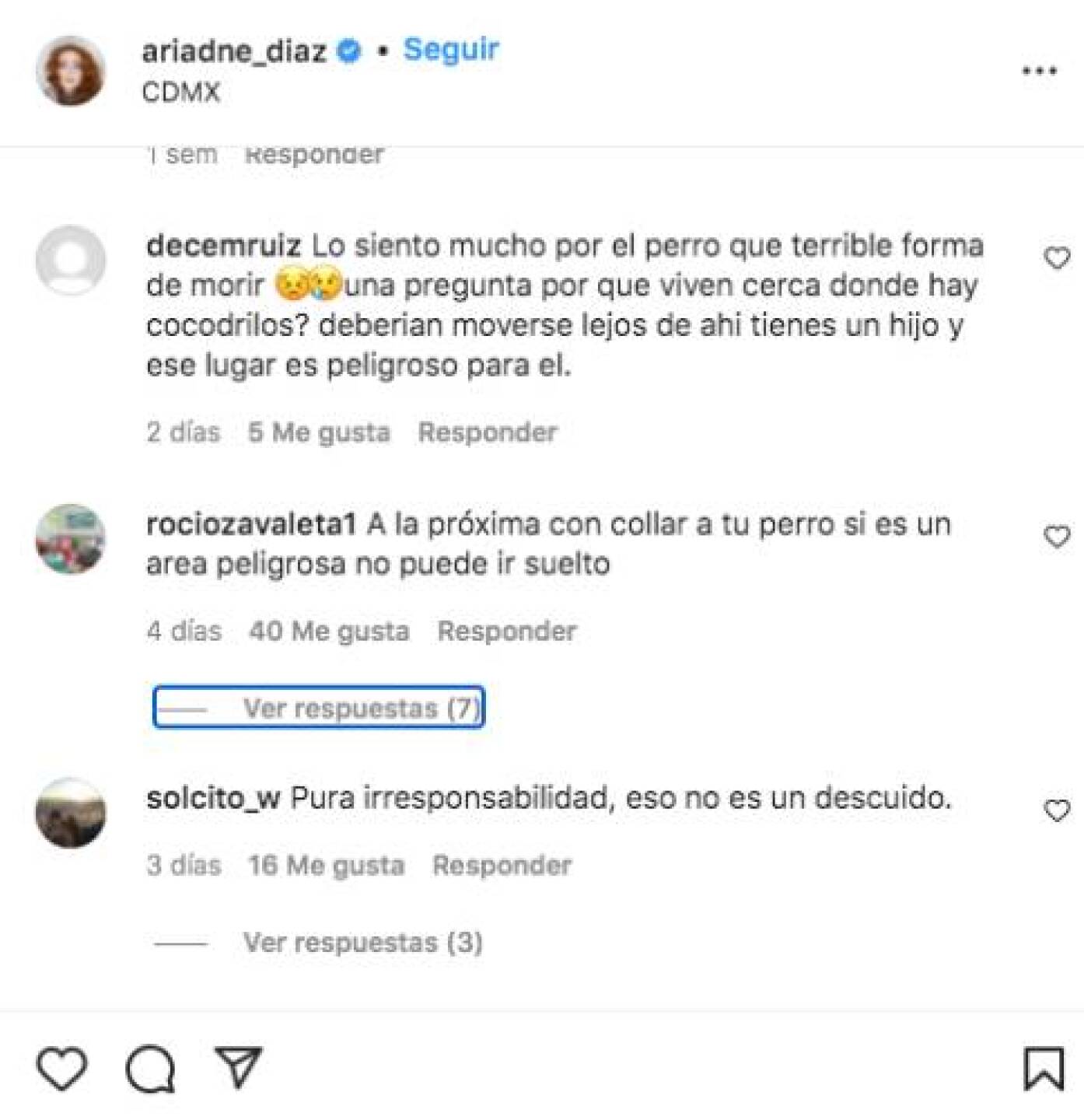Show the 3 replies under solcito_w
Screen dimensions: 1084x1120
pos(362,943)
